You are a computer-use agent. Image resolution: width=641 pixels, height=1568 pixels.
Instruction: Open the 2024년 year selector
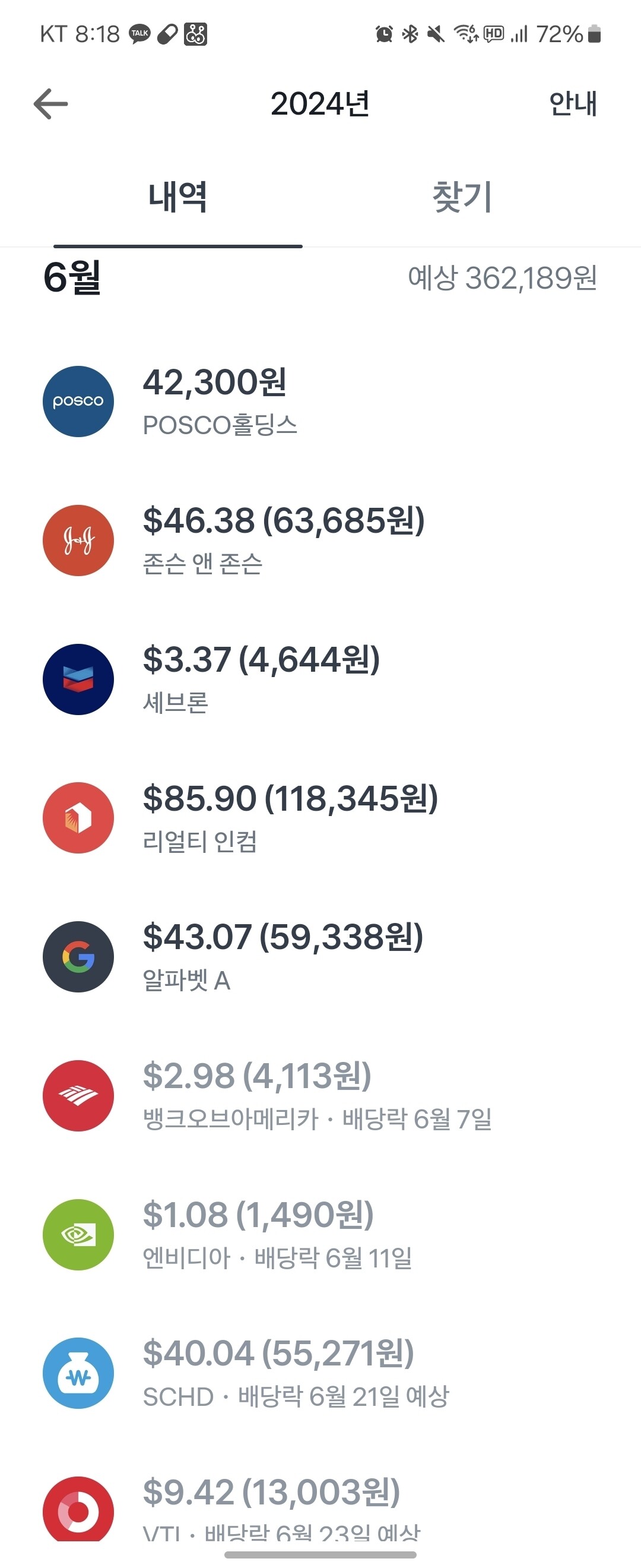pyautogui.click(x=320, y=103)
